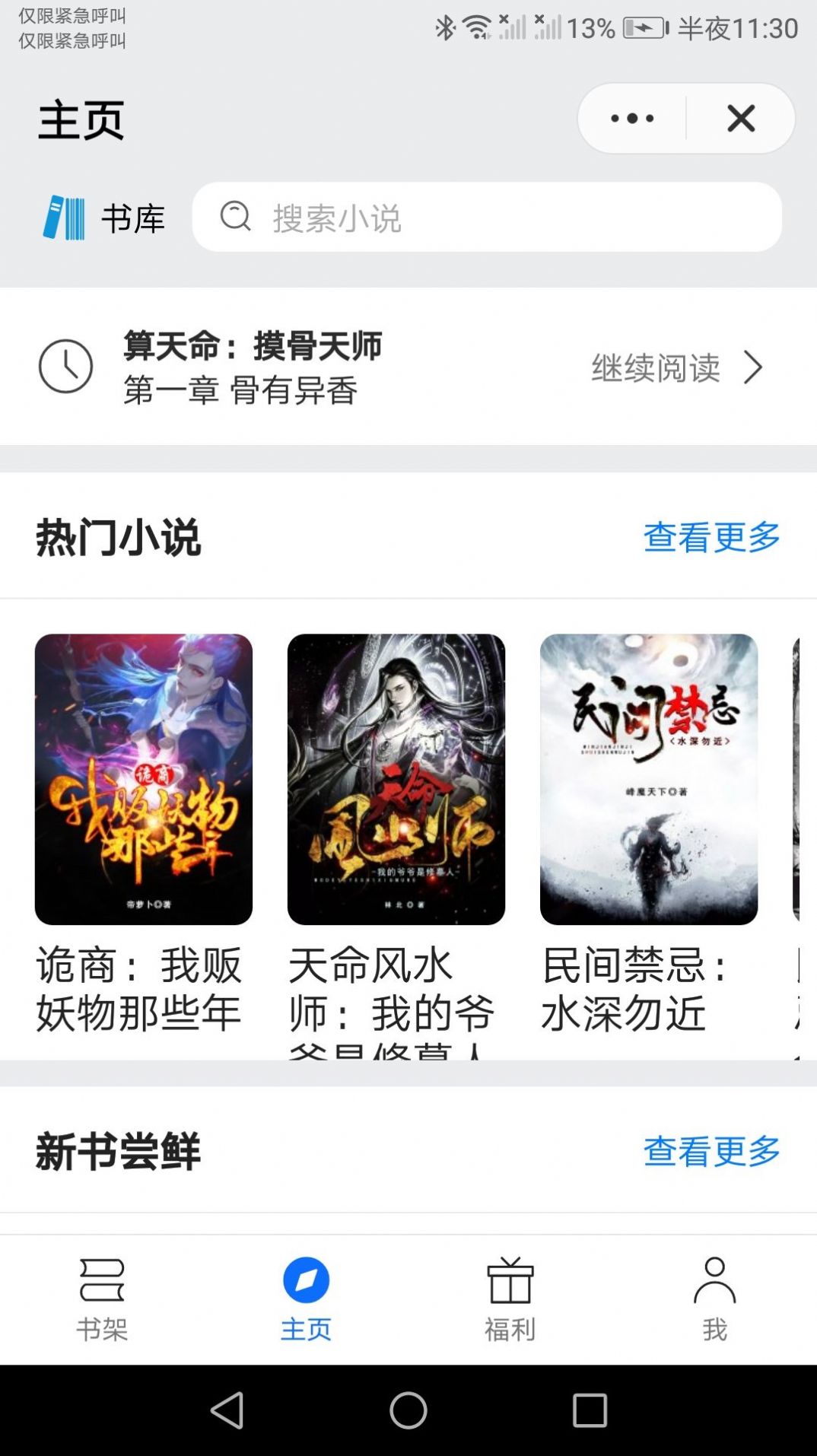817x1456 pixels.
Task: Open 查看更多 next to 新书尝鲜
Action: [x=712, y=1151]
